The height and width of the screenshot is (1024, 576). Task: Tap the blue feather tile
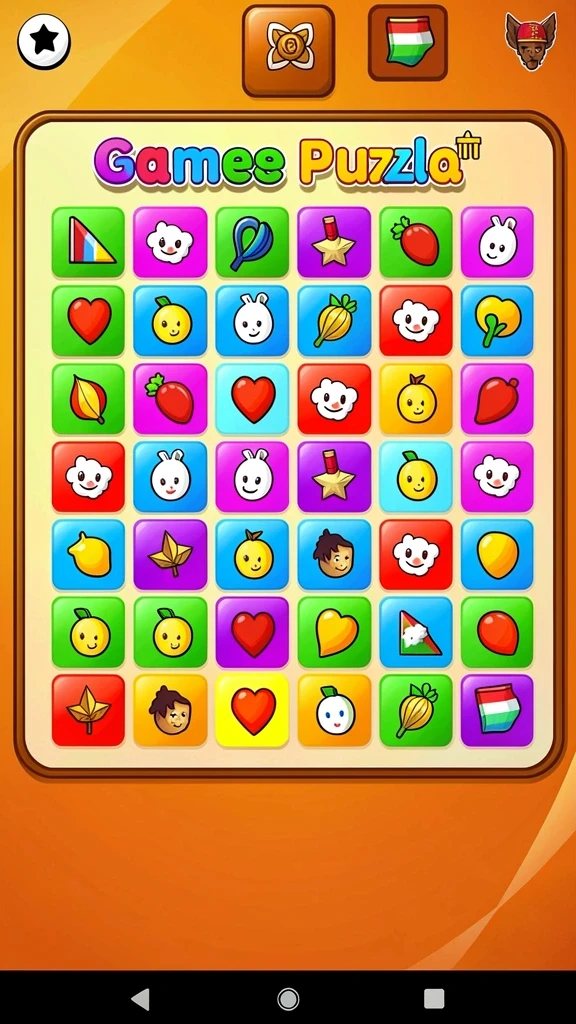(x=252, y=242)
